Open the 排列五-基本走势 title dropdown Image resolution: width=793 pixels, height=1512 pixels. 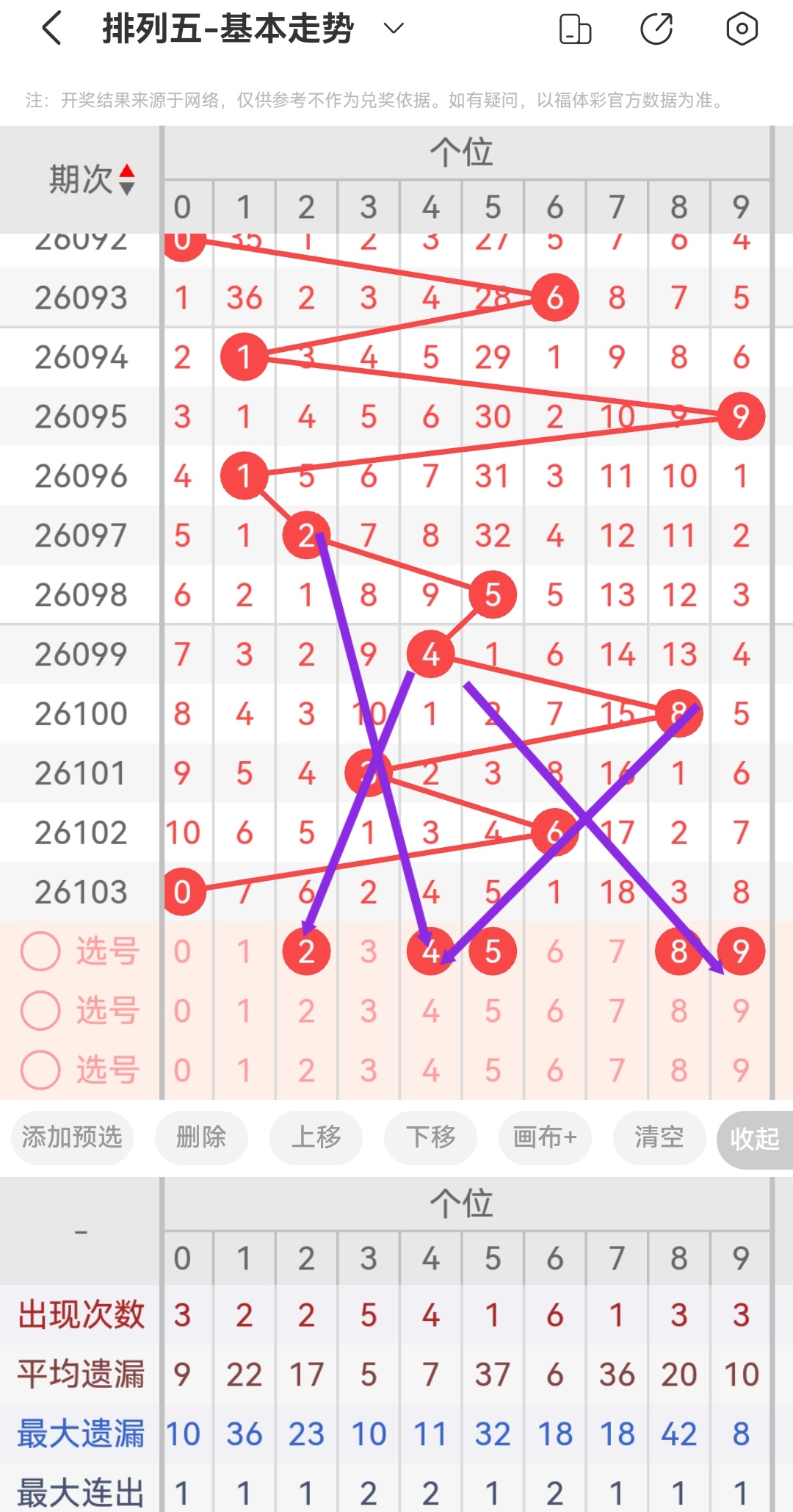[x=394, y=29]
